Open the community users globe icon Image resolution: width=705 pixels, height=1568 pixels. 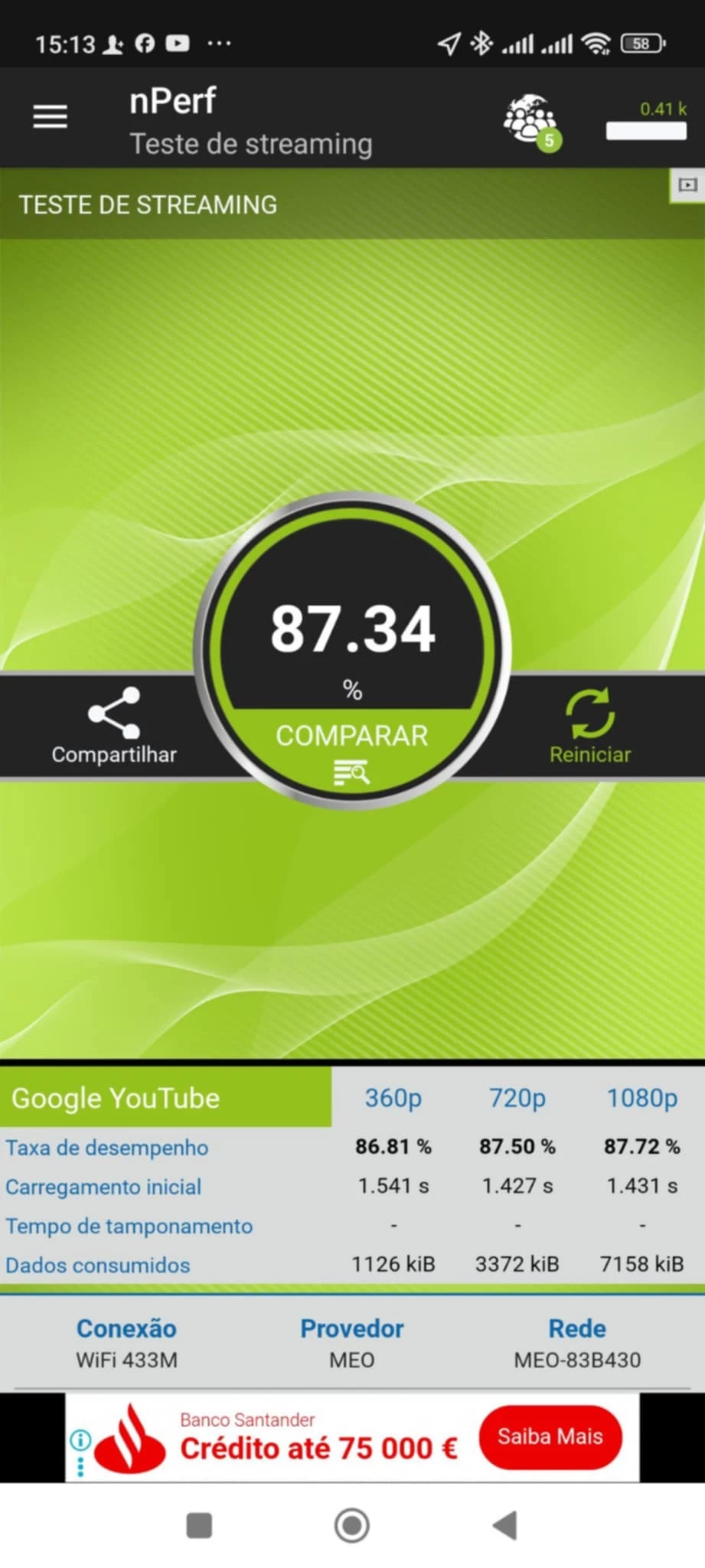pyautogui.click(x=530, y=120)
